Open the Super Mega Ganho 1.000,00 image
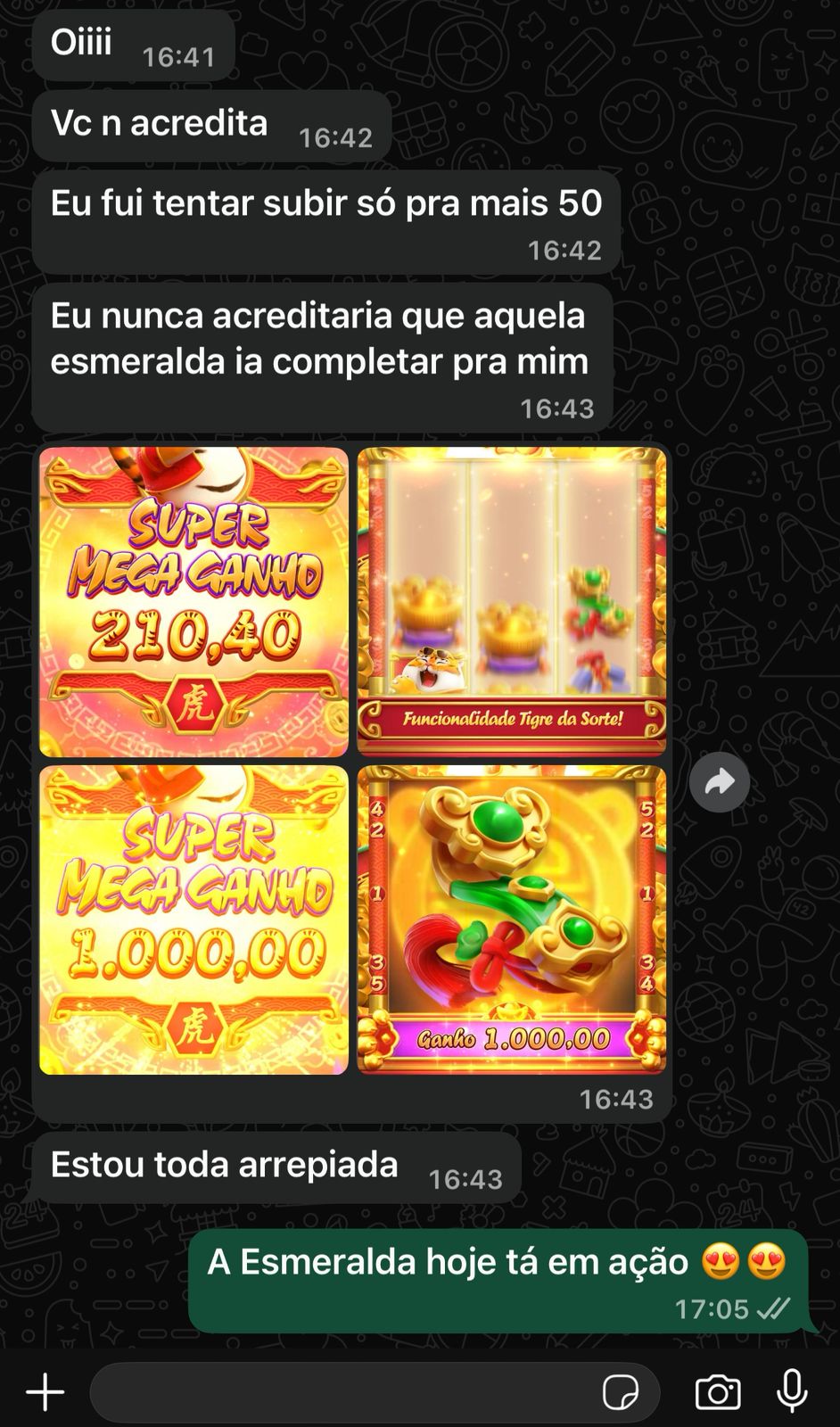Image resolution: width=840 pixels, height=1427 pixels. [194, 920]
